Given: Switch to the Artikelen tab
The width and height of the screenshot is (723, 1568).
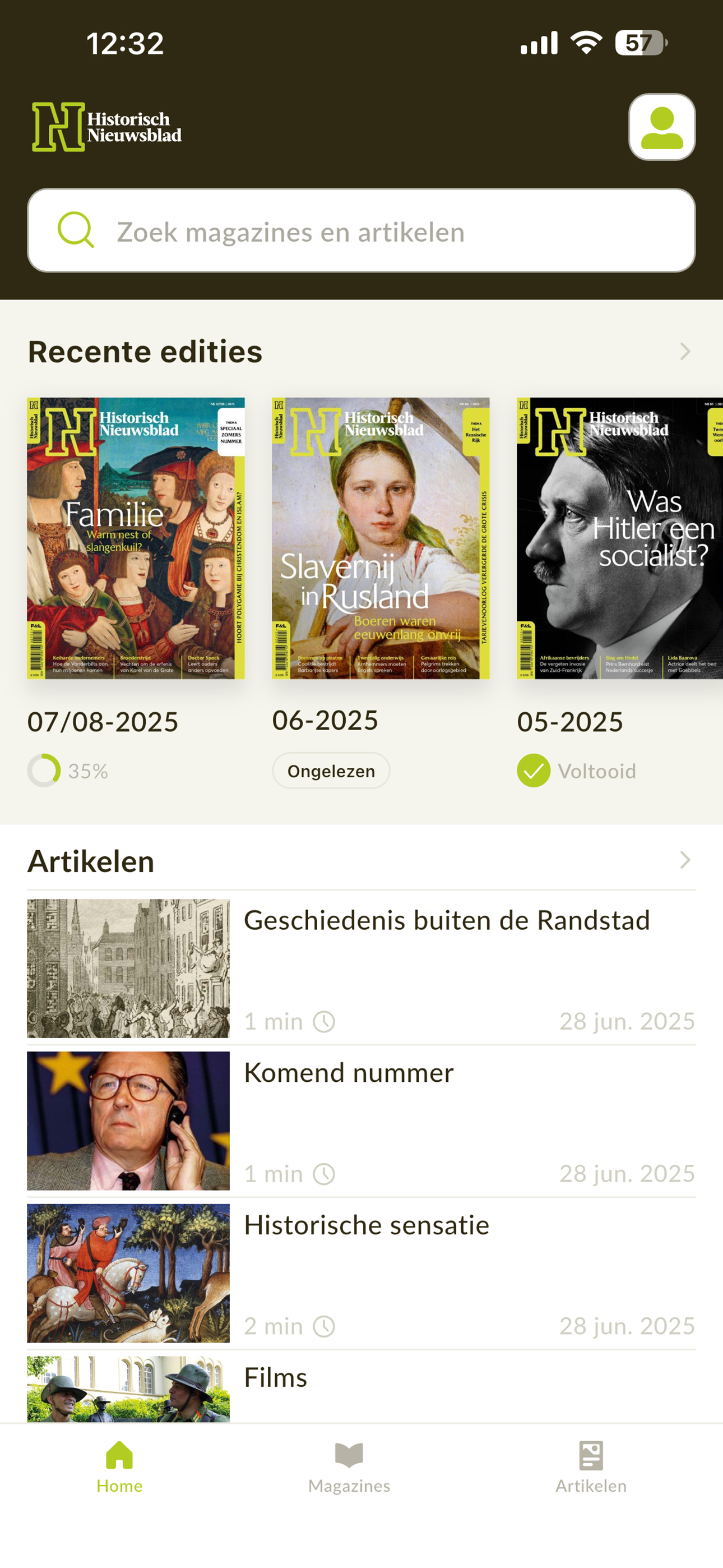Looking at the screenshot, I should click(x=591, y=1467).
